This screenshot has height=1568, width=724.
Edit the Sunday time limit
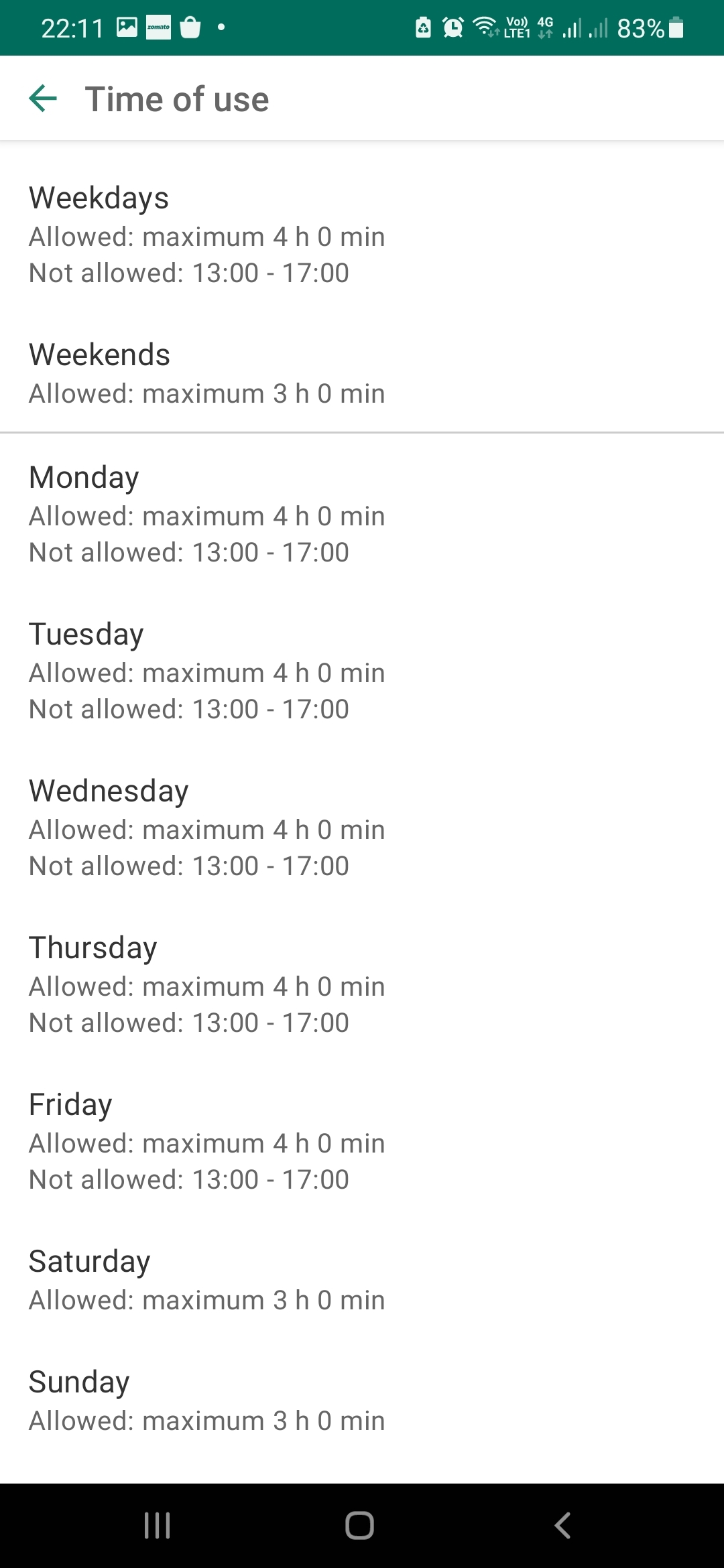pyautogui.click(x=362, y=1400)
